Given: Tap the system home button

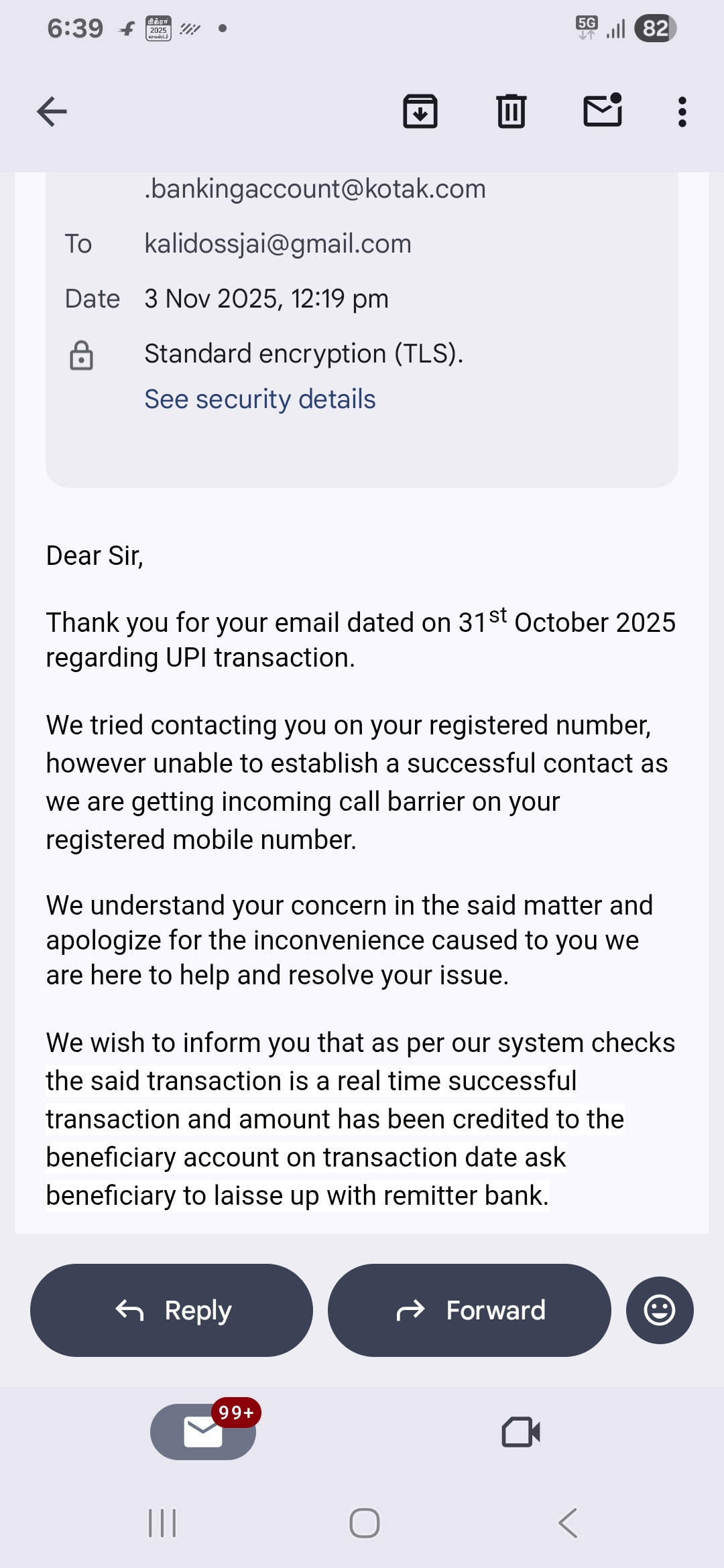Looking at the screenshot, I should click(x=364, y=1523).
